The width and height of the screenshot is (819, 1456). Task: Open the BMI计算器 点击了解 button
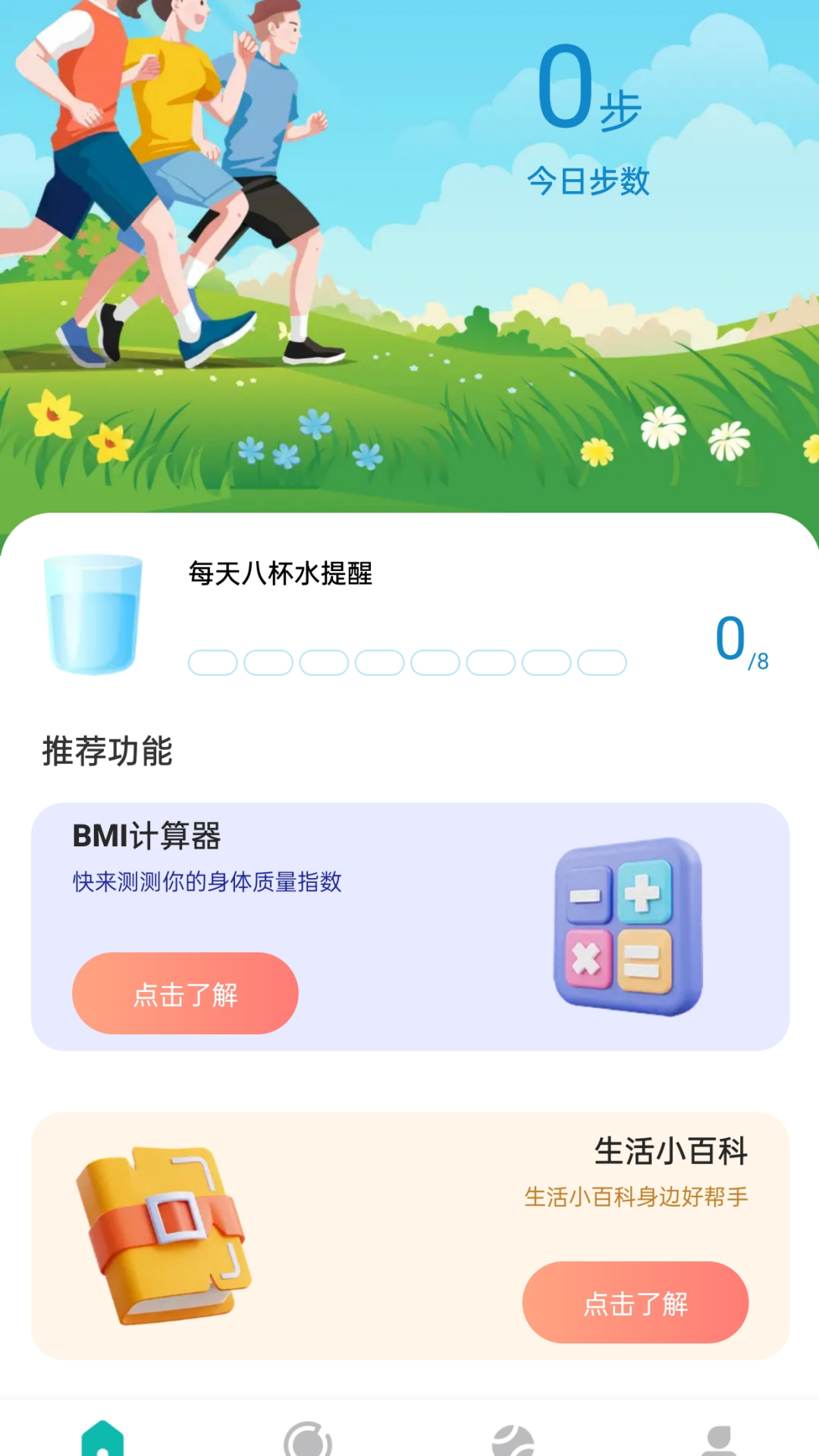pos(185,993)
